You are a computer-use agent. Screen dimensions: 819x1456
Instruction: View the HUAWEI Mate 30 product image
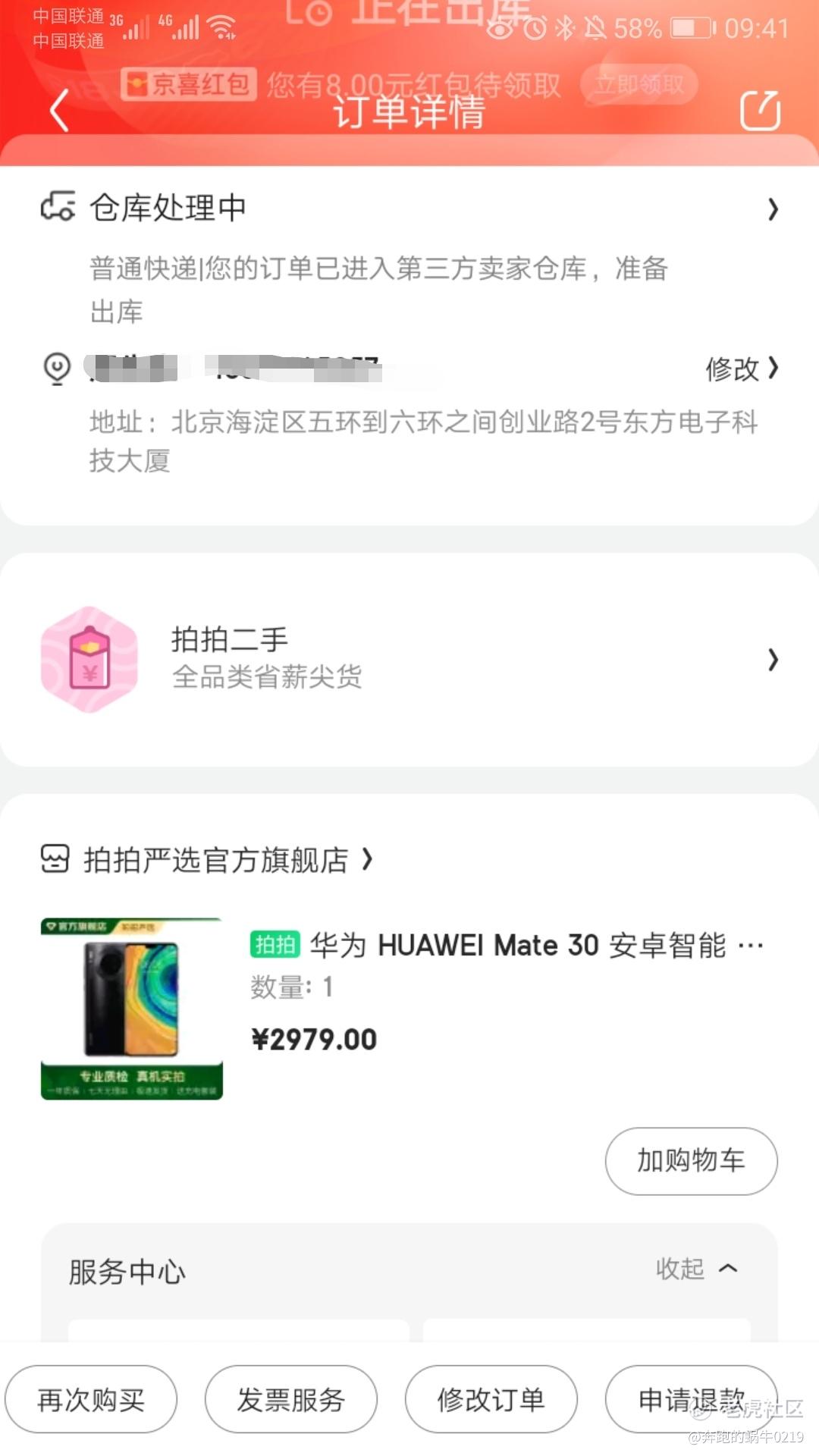pyautogui.click(x=131, y=1009)
